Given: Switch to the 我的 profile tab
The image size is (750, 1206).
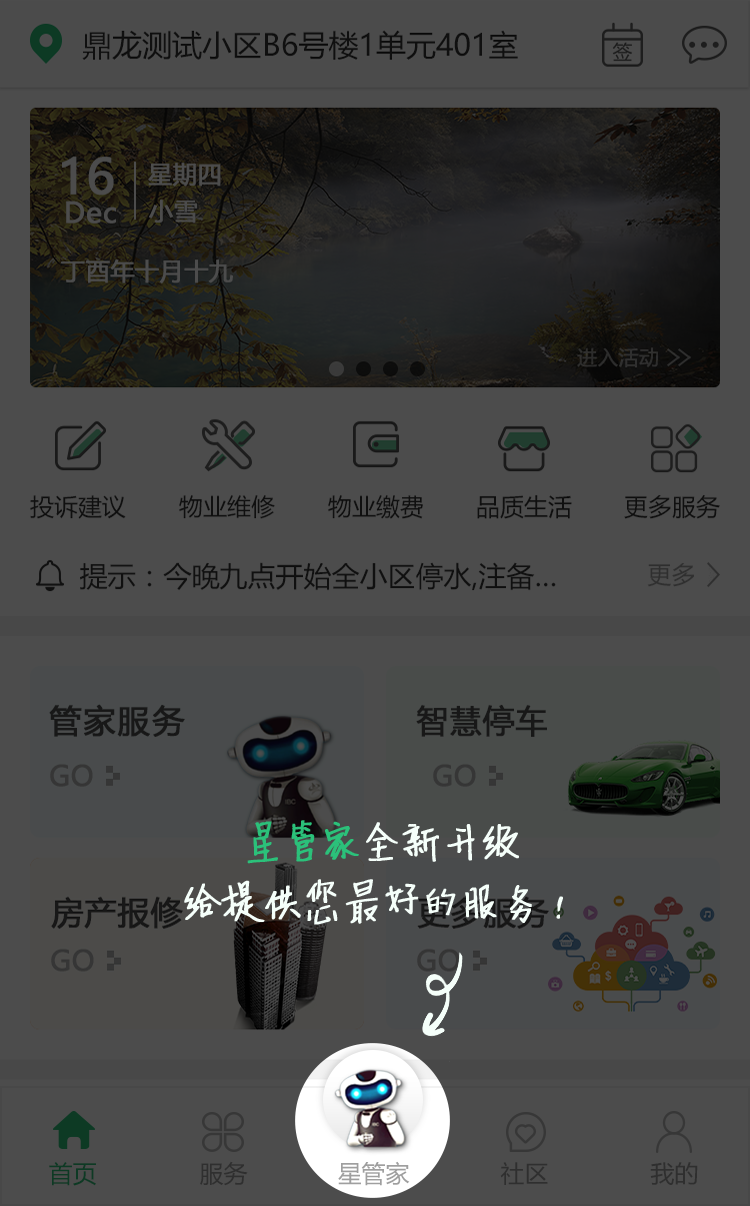Looking at the screenshot, I should coord(674,1147).
